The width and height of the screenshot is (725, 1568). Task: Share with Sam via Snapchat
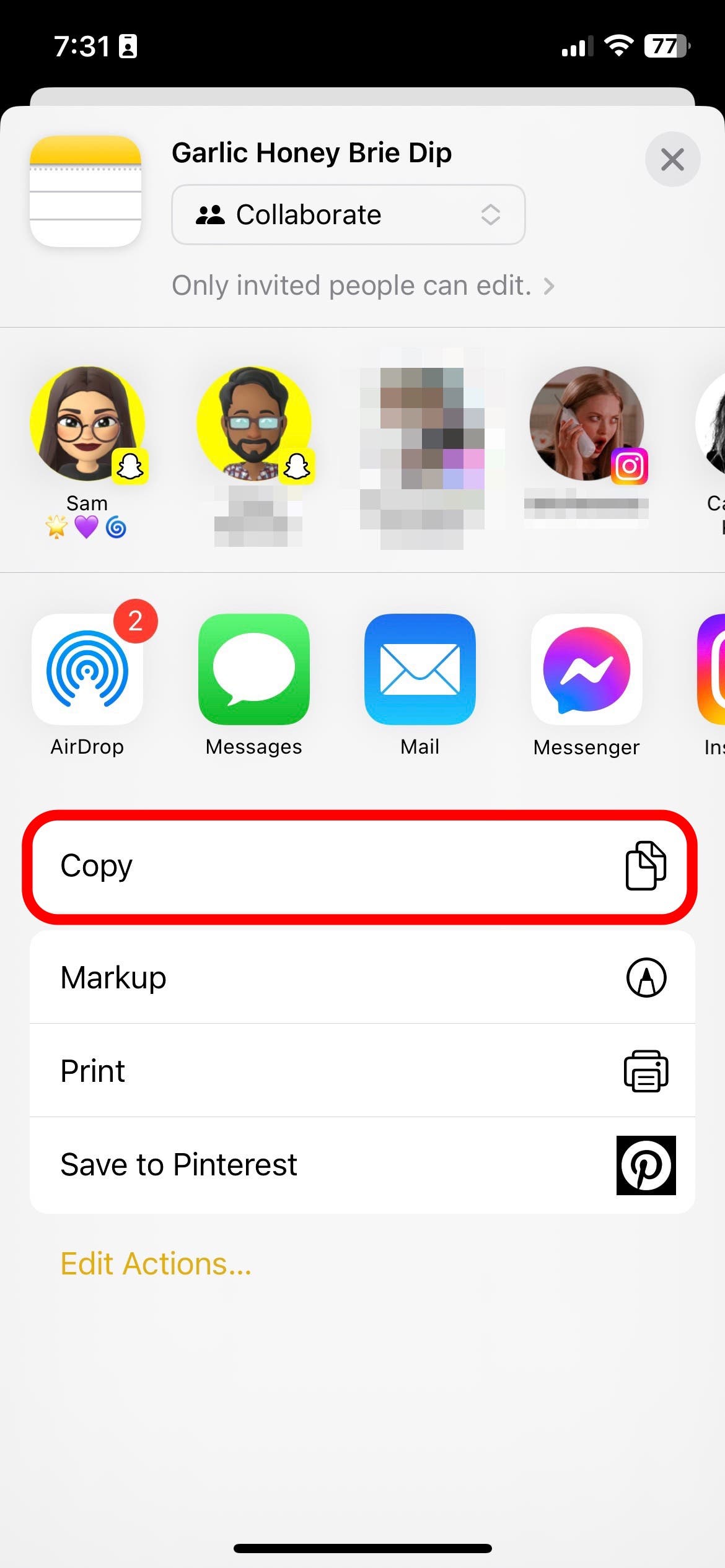pos(87,424)
